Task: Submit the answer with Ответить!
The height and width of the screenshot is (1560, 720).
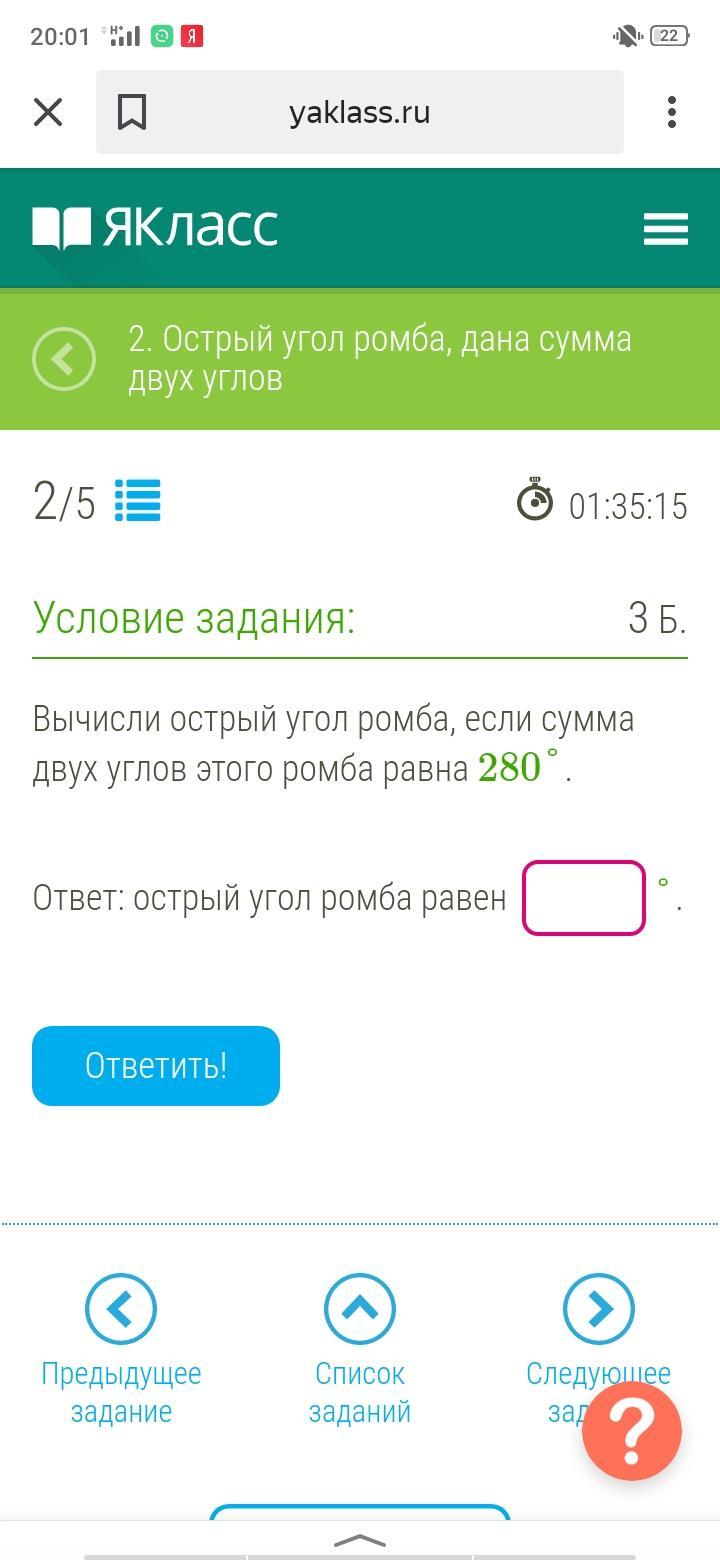Action: click(x=156, y=1066)
